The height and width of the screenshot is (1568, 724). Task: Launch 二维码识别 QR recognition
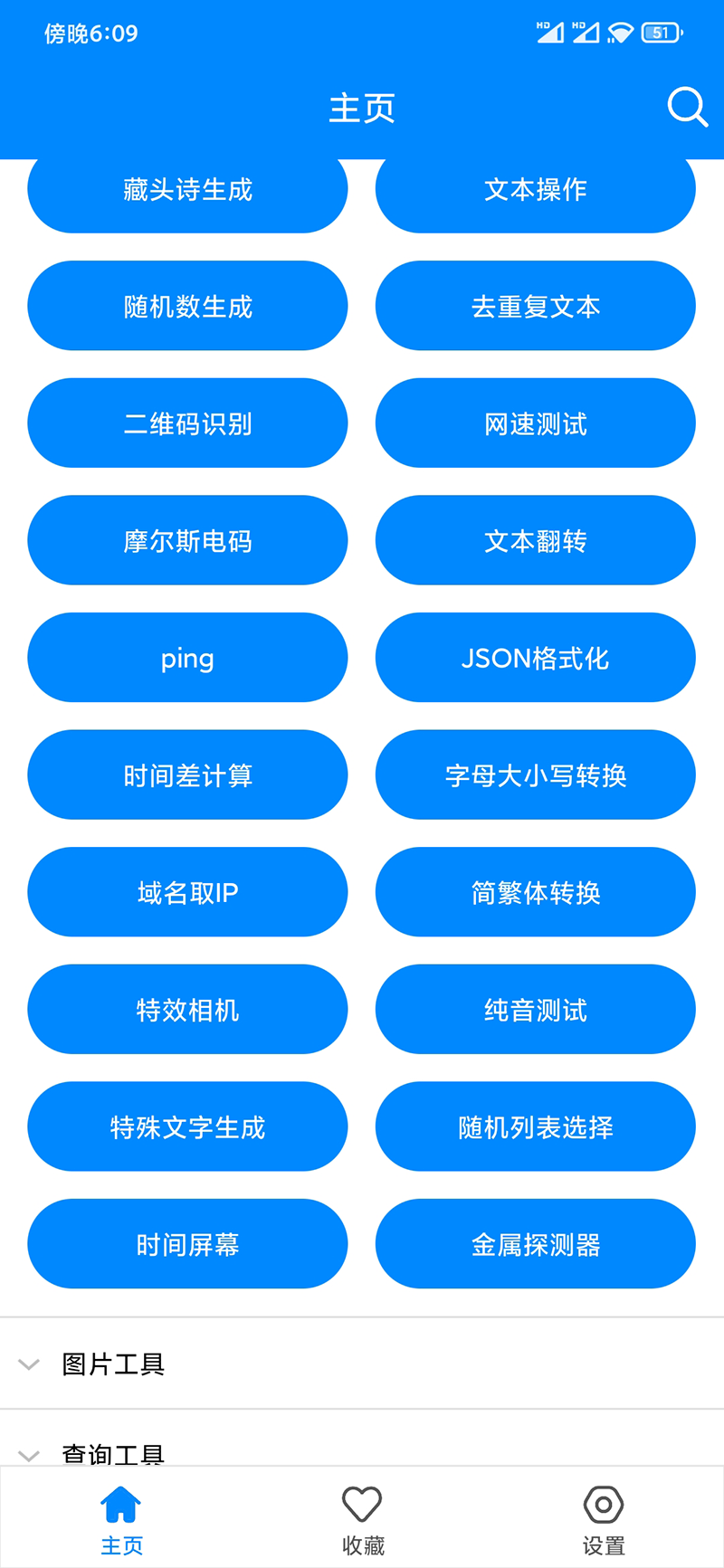[x=187, y=423]
